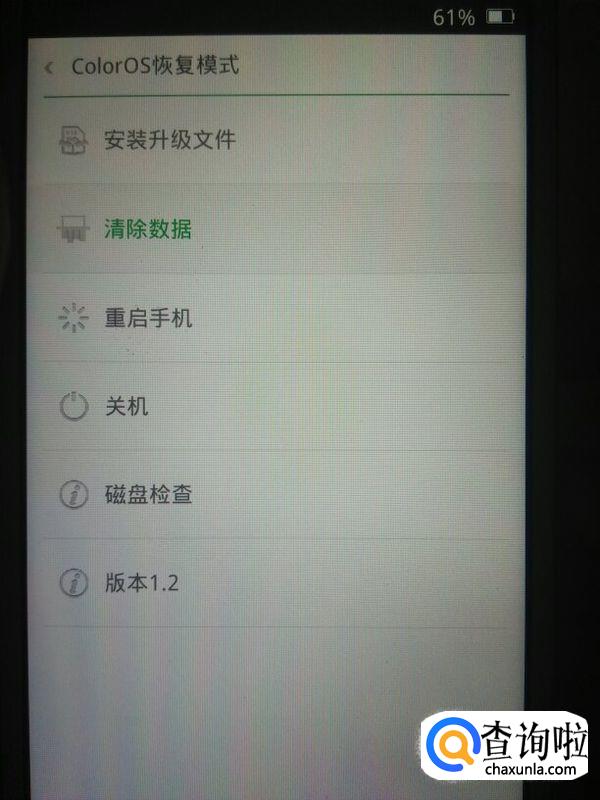Viewport: 600px width, 800px height.
Task: Choose 重启手机 to reboot
Action: tap(148, 319)
